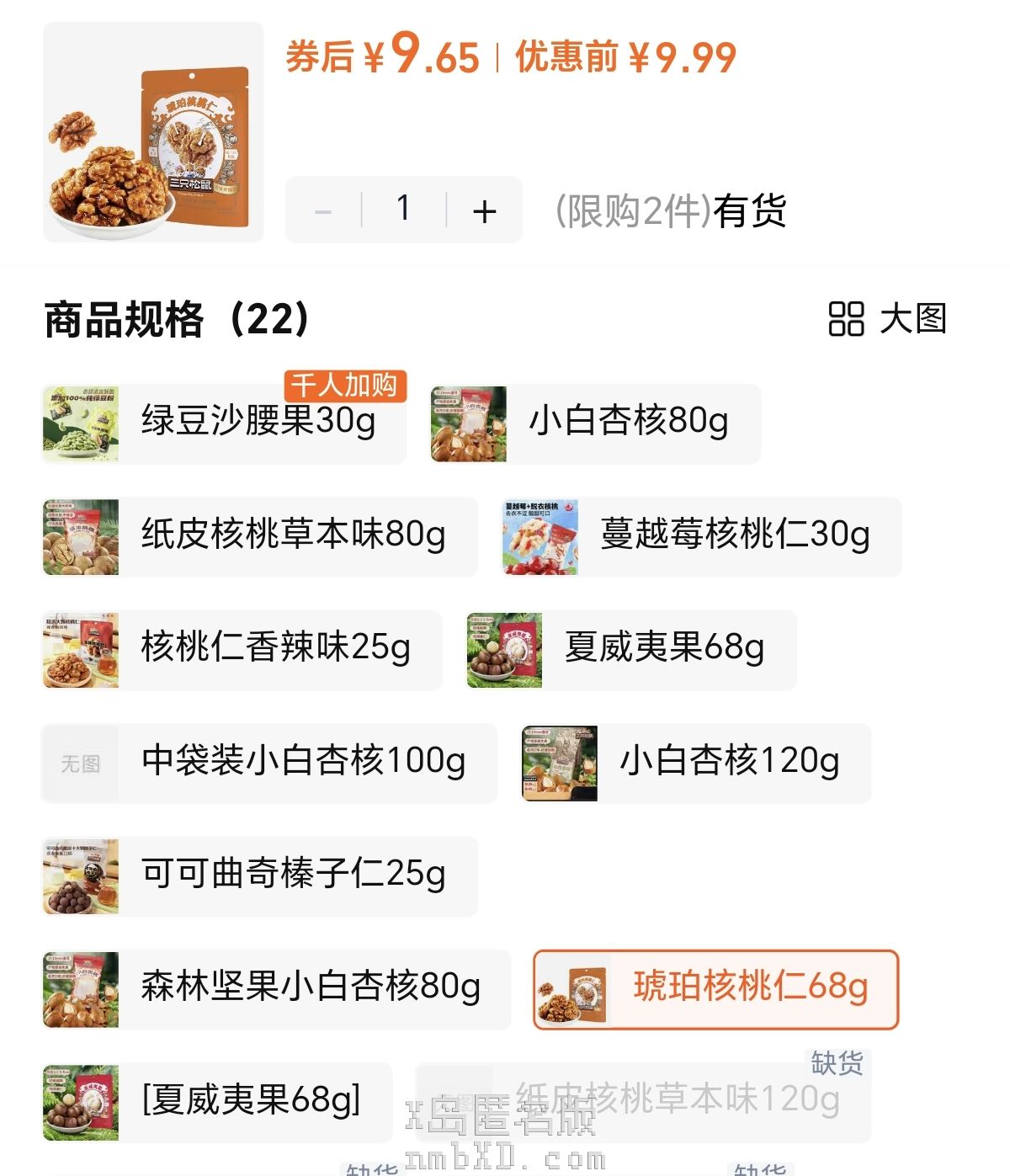The height and width of the screenshot is (1176, 1010).
Task: Pick the 蔓越莓核桃仁30g variant
Action: coord(700,536)
